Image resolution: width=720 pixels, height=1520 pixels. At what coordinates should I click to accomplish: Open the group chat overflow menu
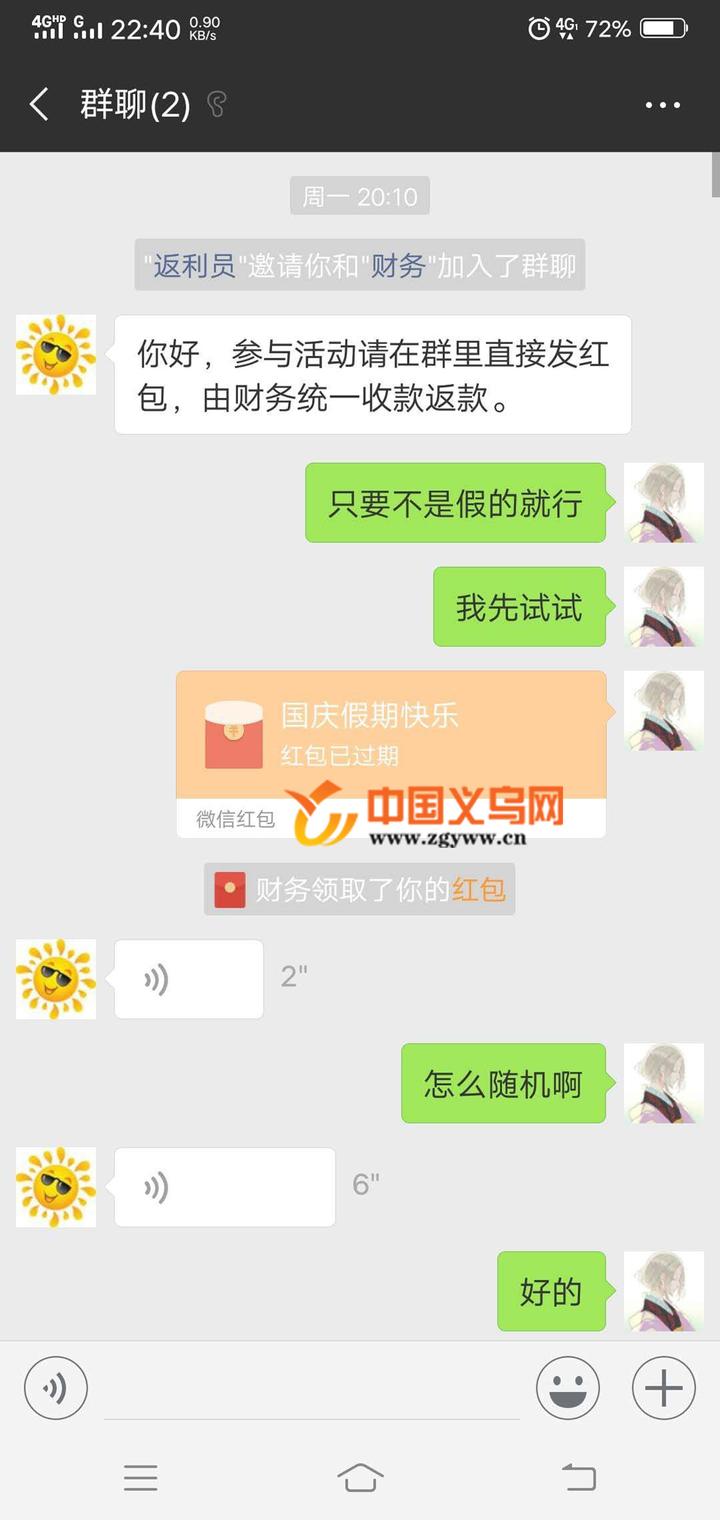coord(662,105)
